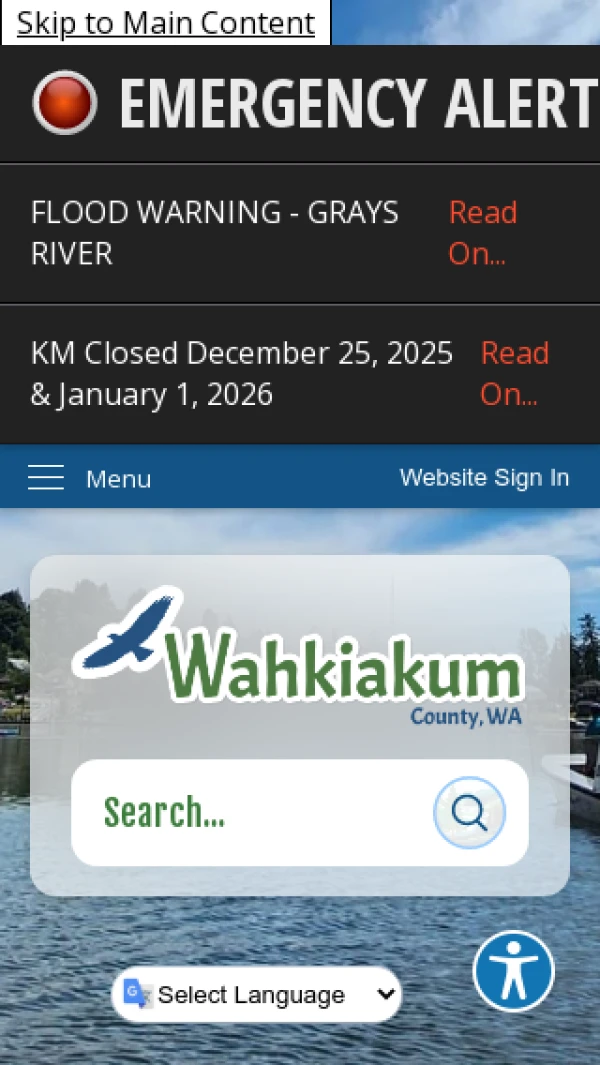Submit search with the magnifier icon

coord(469,813)
